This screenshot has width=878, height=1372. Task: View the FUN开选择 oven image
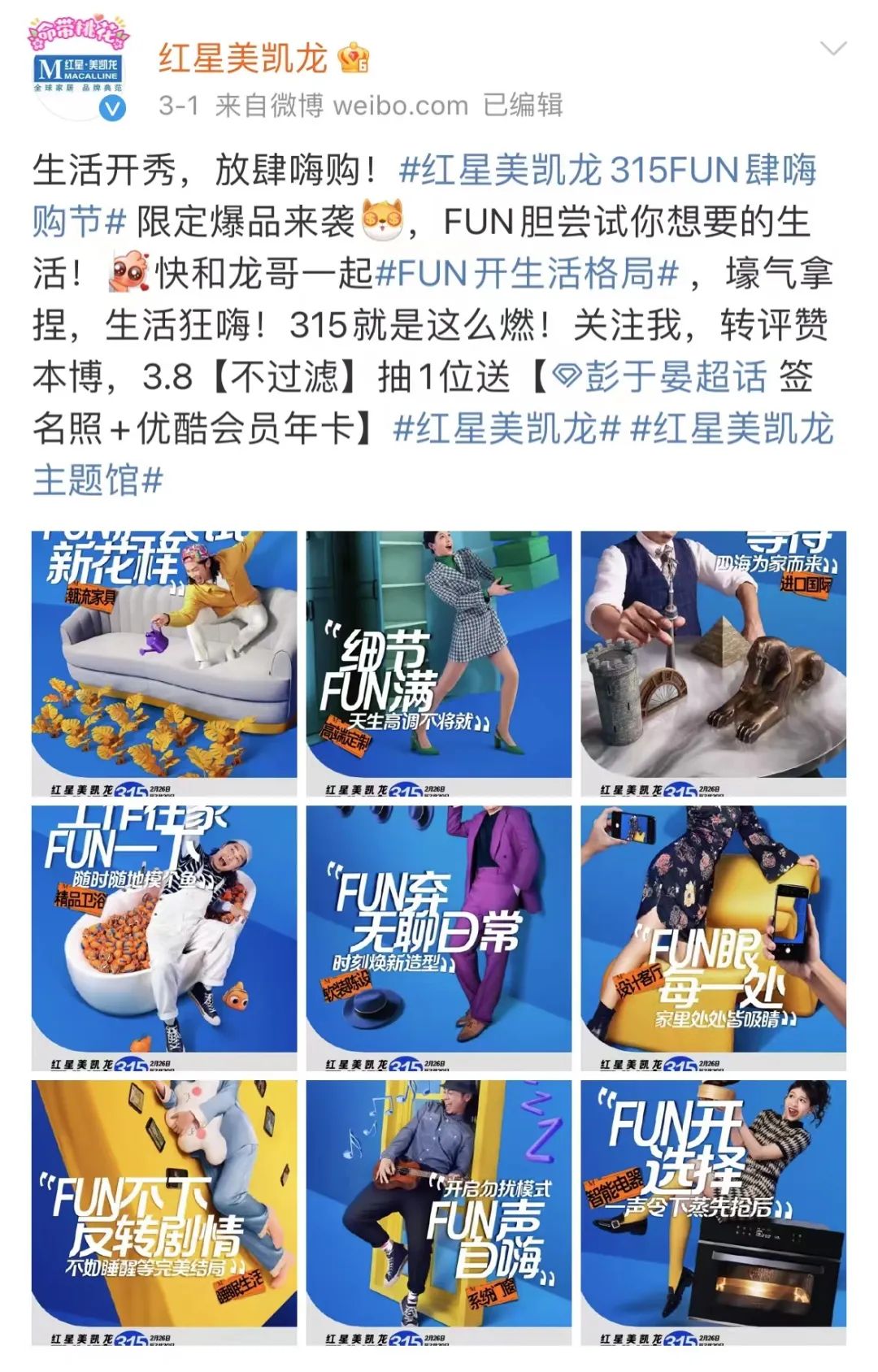pyautogui.click(x=713, y=1213)
